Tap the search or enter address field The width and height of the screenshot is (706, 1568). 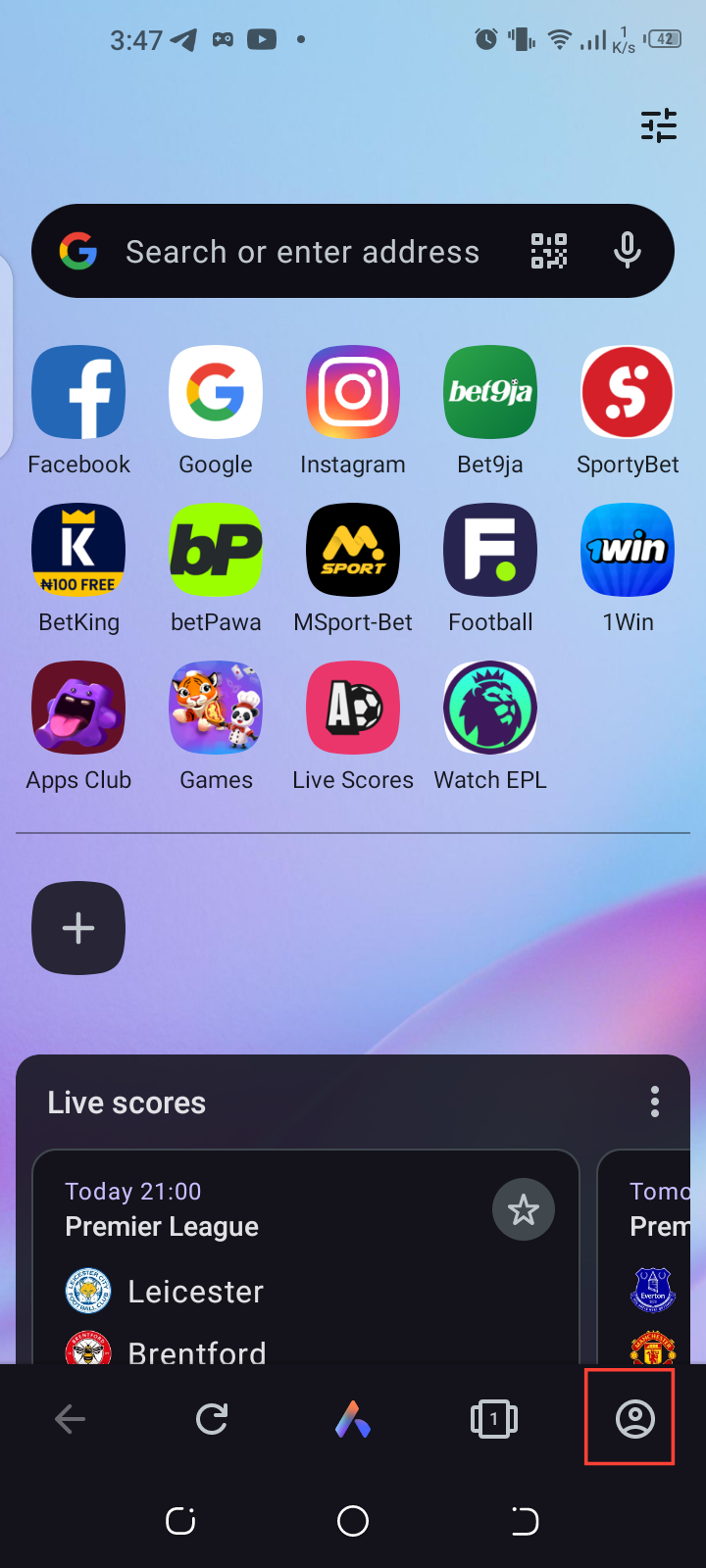[x=302, y=252]
